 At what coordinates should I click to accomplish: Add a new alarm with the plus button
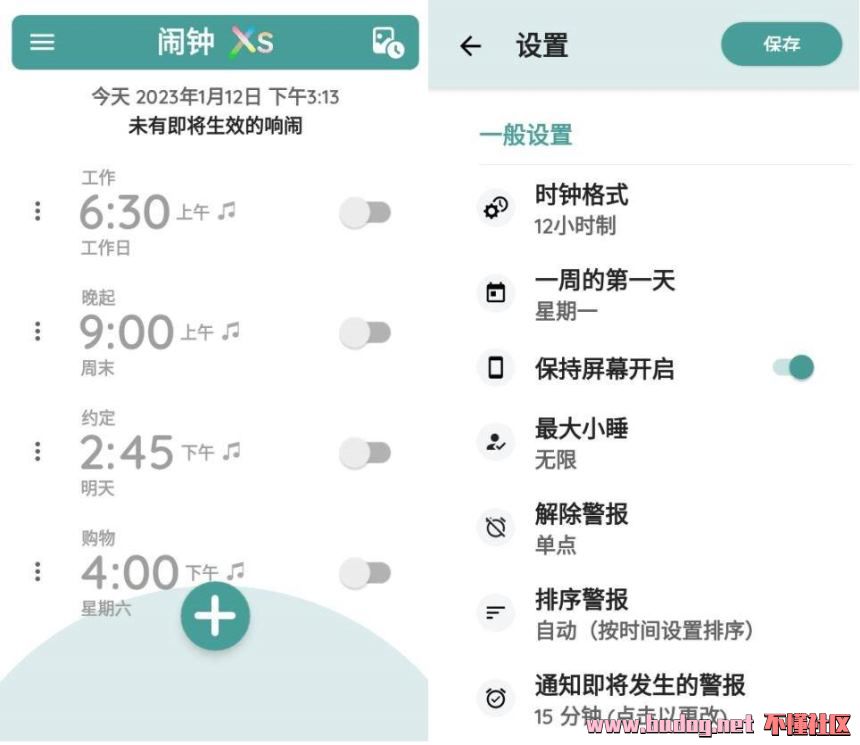click(x=215, y=617)
